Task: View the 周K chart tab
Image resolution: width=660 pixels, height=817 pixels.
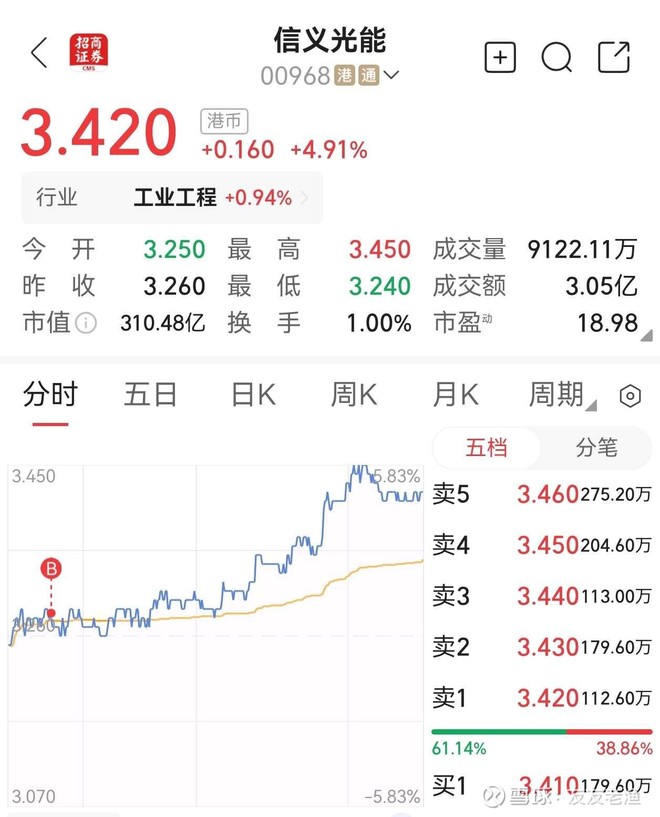Action: point(354,396)
